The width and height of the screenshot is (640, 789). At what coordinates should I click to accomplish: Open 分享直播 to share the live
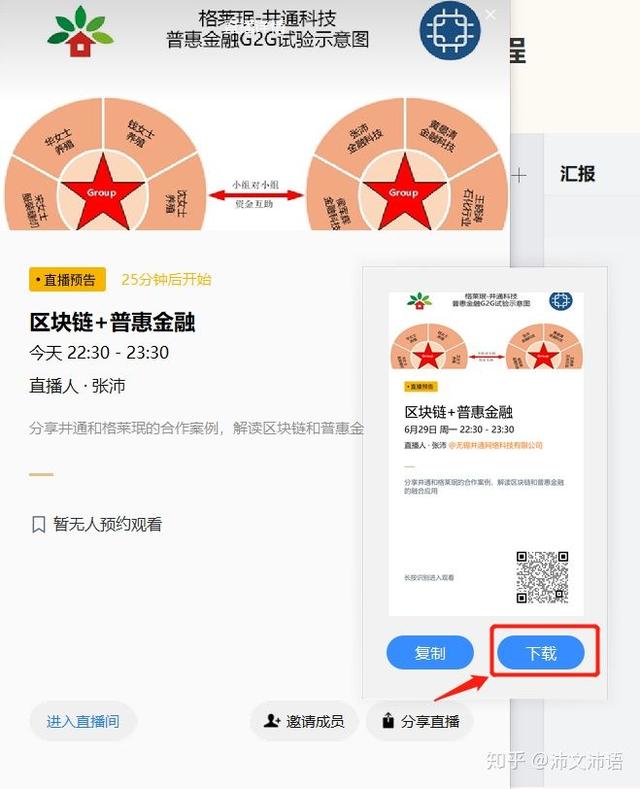coord(420,720)
